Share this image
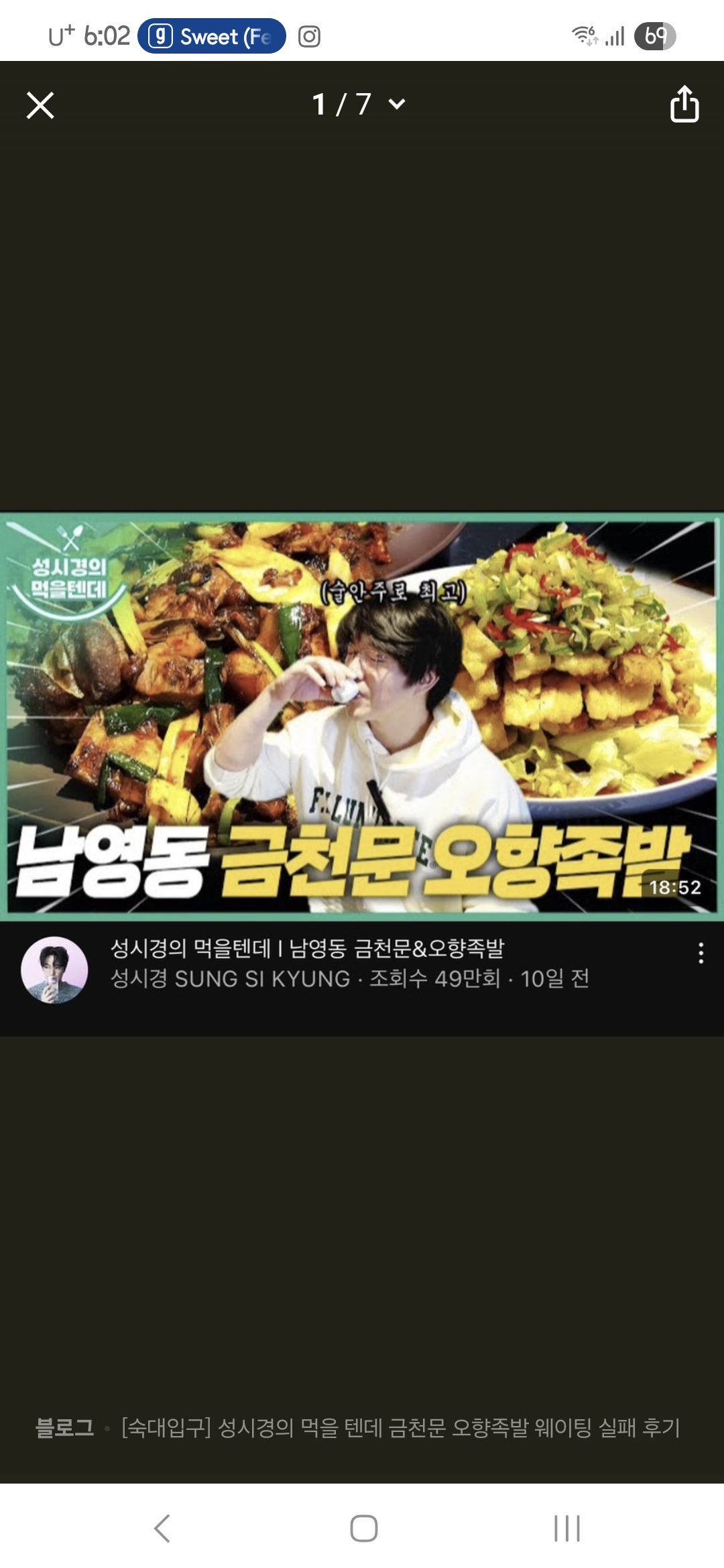Screen dimensions: 724x1568 (684, 105)
